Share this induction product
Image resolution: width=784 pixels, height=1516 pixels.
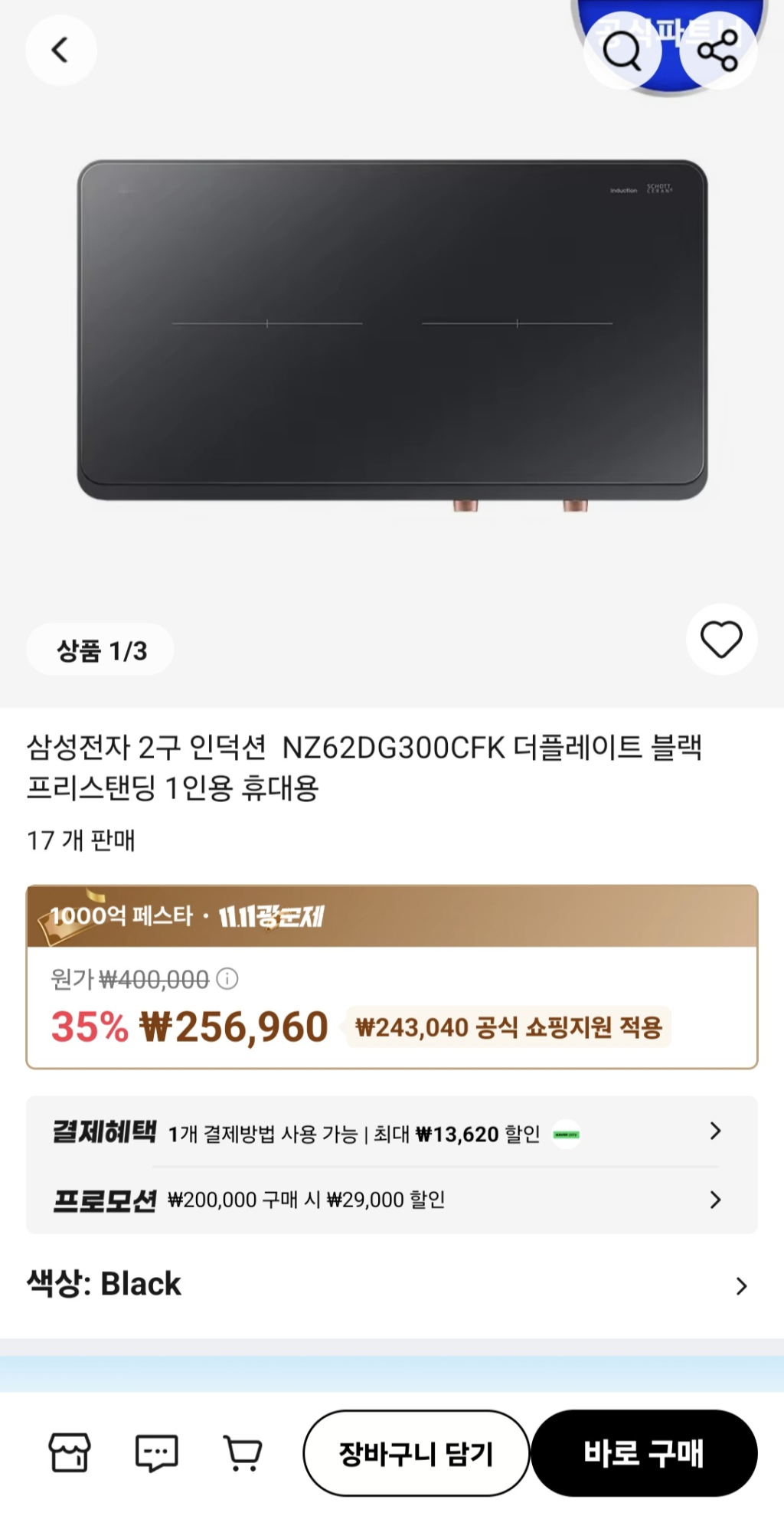click(x=717, y=51)
